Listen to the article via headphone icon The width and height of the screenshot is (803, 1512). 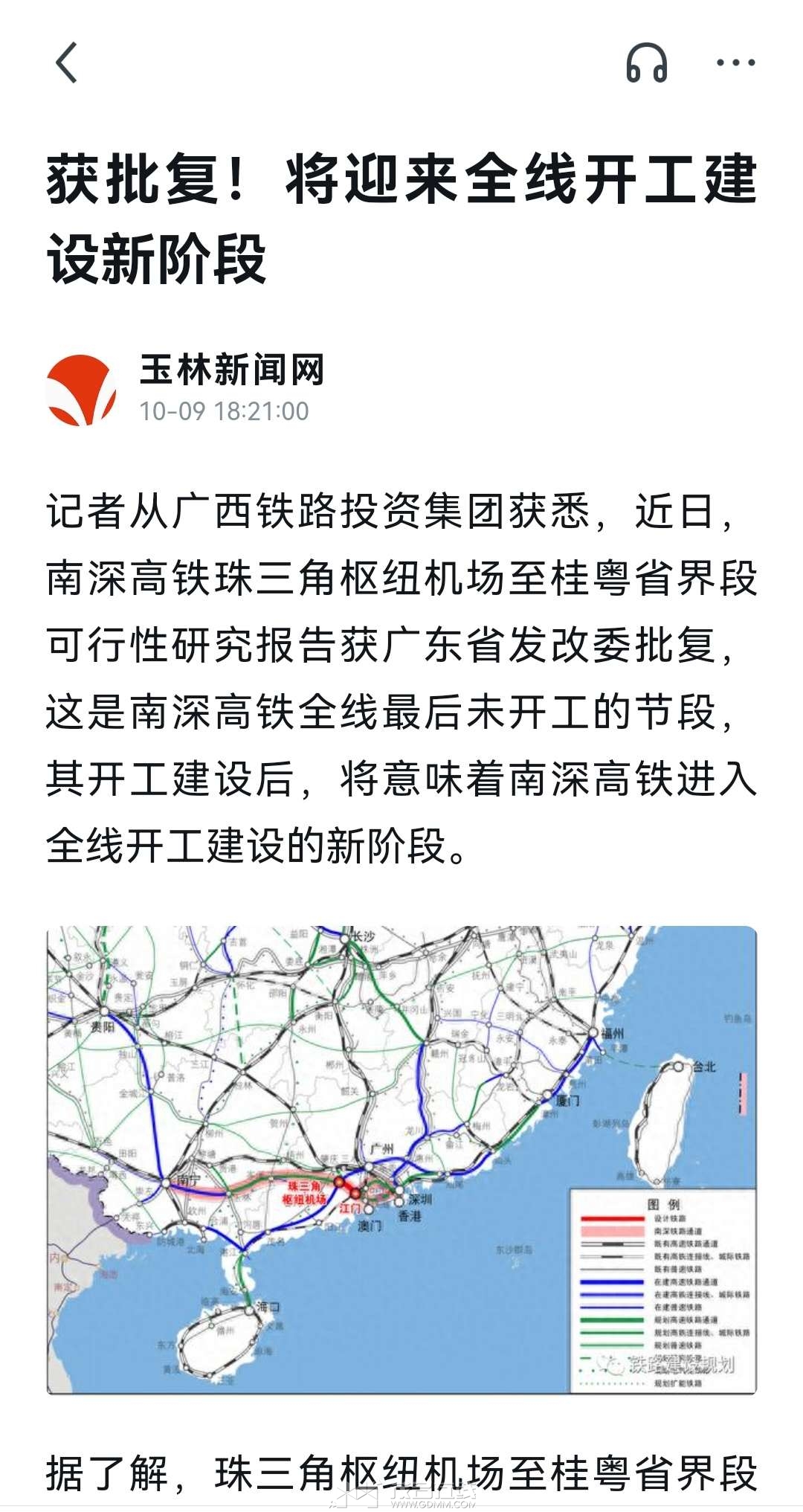pos(646,62)
